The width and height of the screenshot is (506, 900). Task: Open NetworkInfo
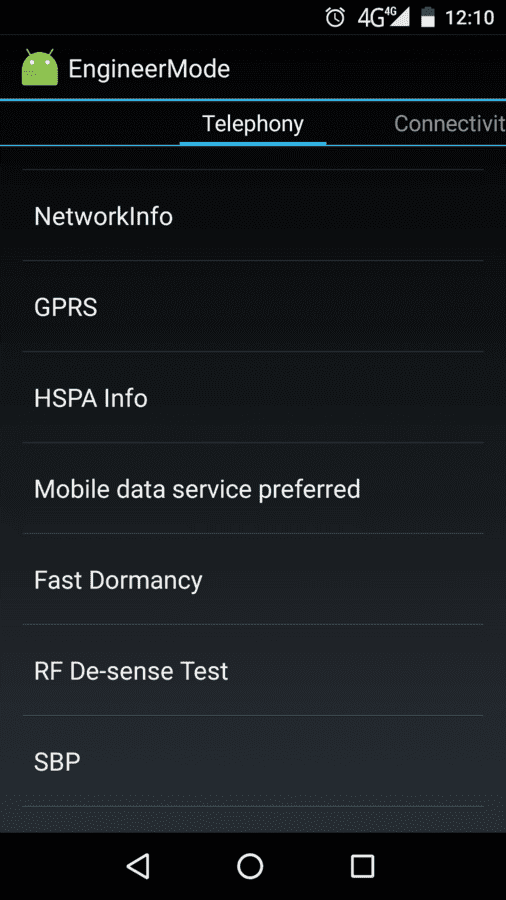point(253,216)
